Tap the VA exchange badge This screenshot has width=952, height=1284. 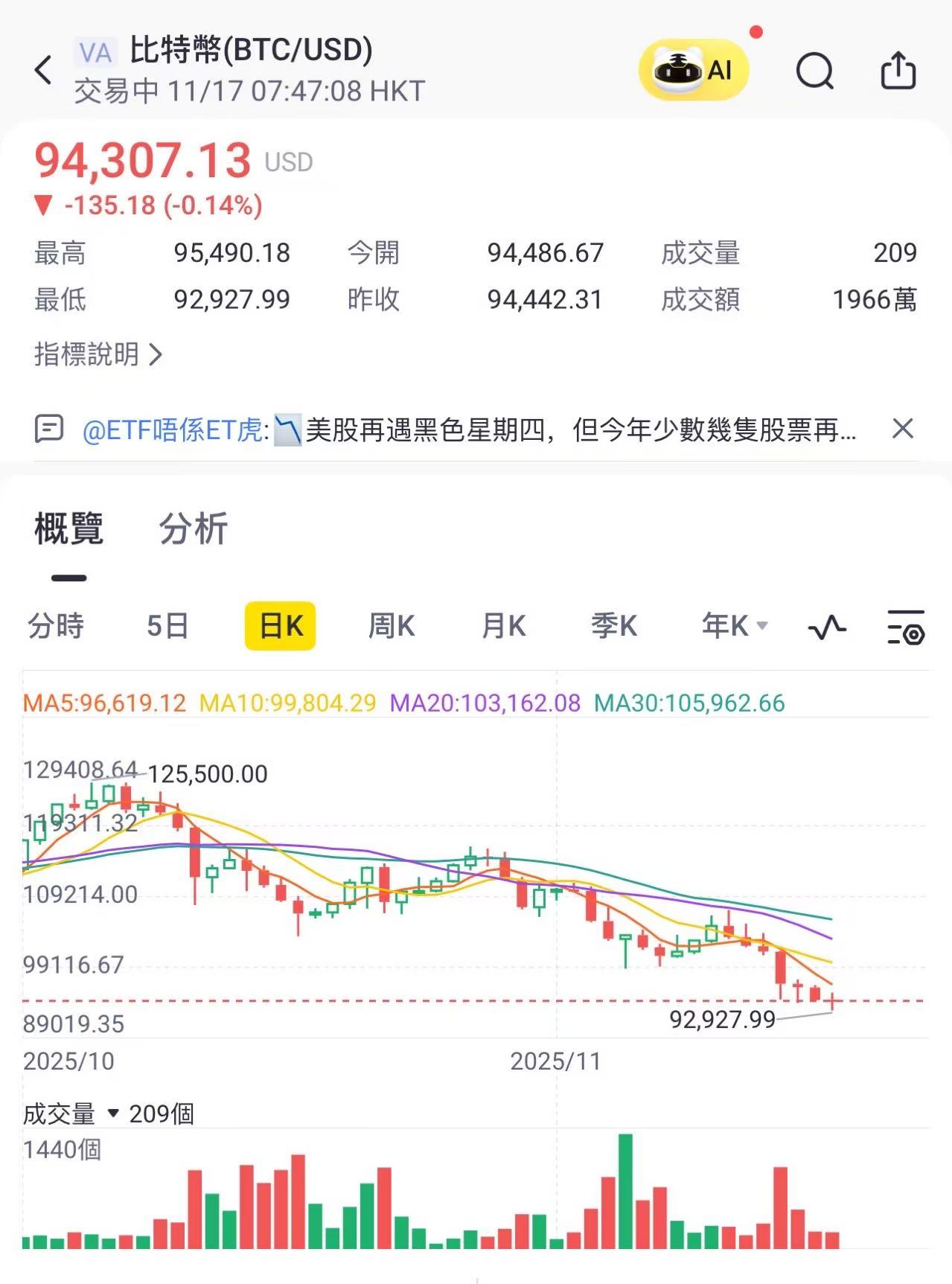94,53
